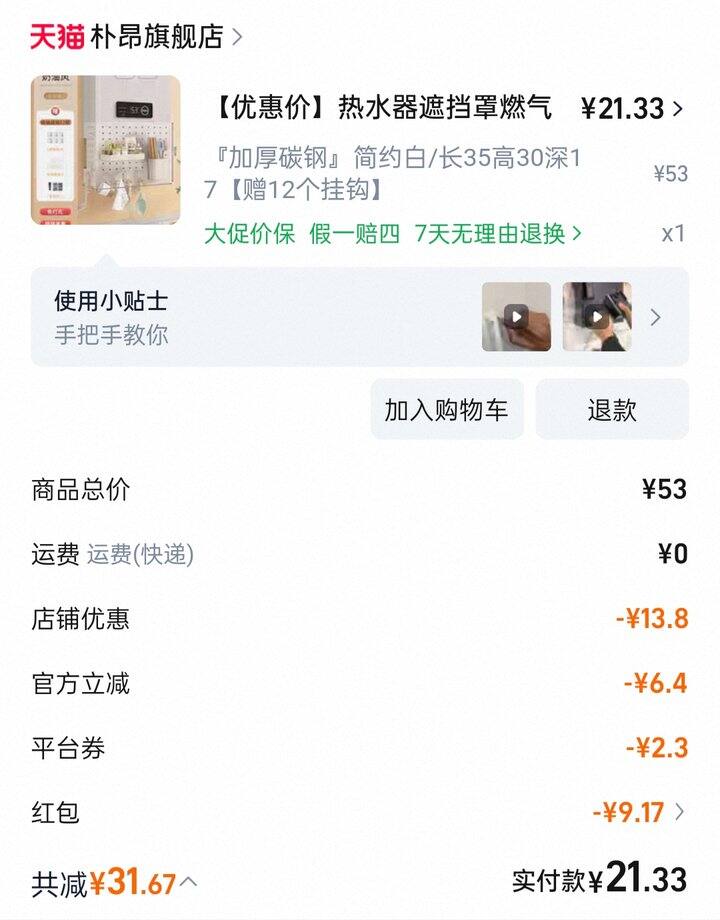Tap 加入购物车 to add to cart
The image size is (720, 920).
pos(446,409)
